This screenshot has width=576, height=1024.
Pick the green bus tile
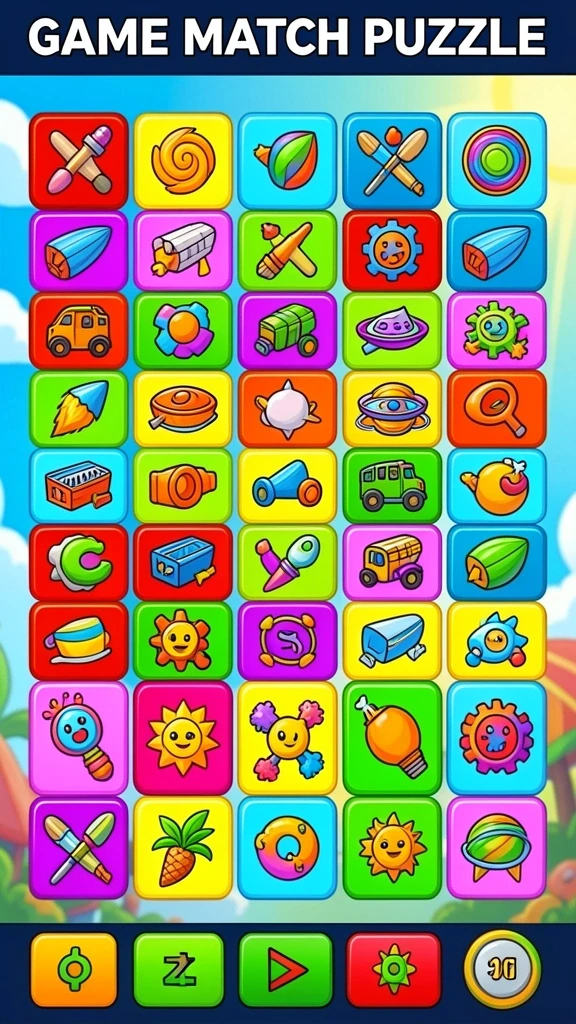point(392,486)
